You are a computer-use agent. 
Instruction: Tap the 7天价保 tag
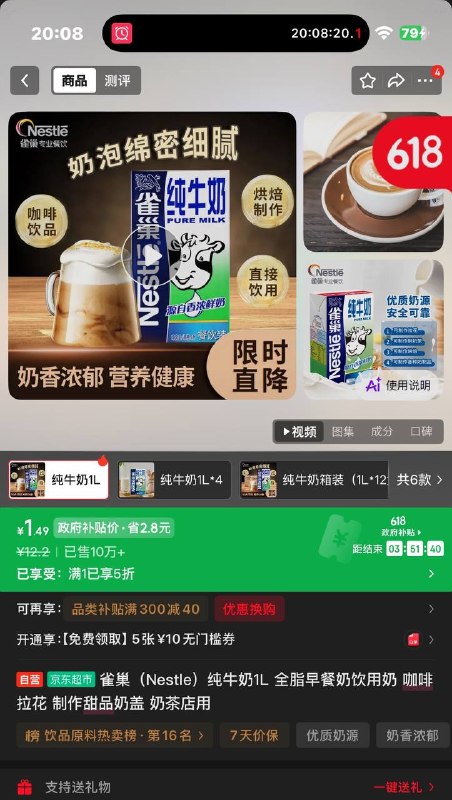pyautogui.click(x=254, y=735)
